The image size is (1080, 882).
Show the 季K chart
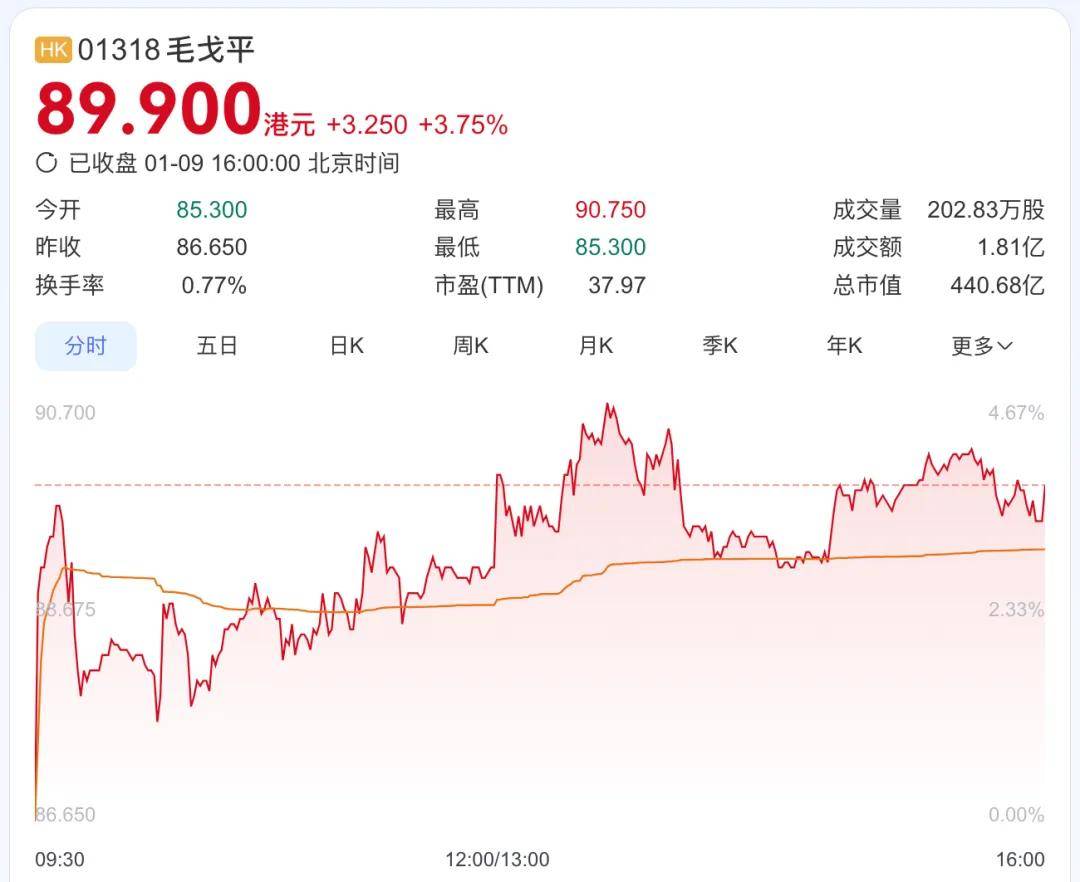pos(720,346)
